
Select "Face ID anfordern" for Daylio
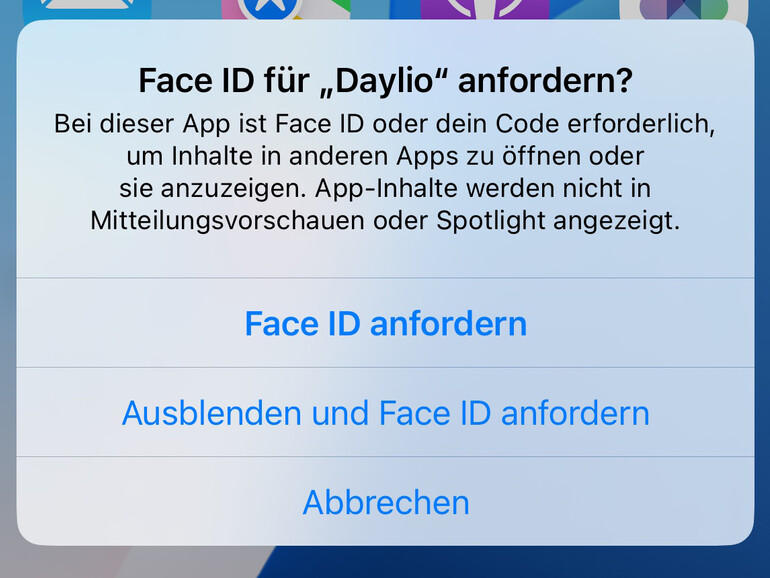coord(385,324)
